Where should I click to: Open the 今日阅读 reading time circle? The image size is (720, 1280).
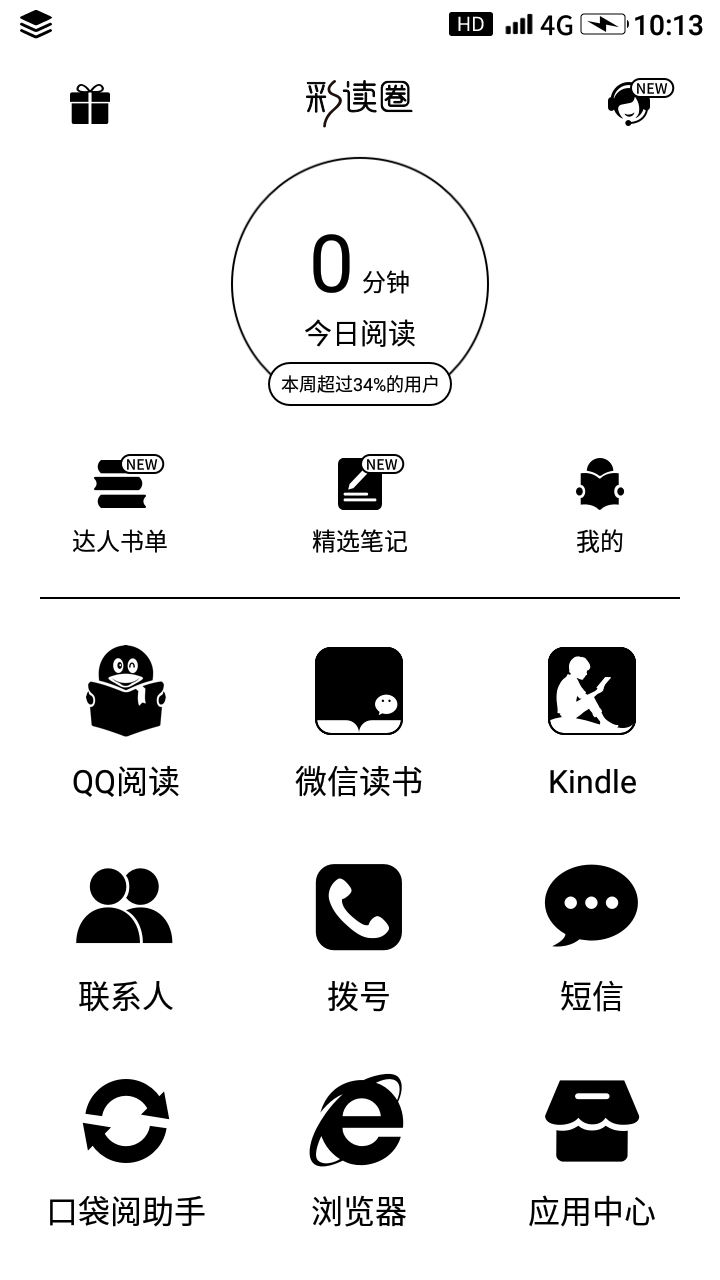(x=360, y=284)
